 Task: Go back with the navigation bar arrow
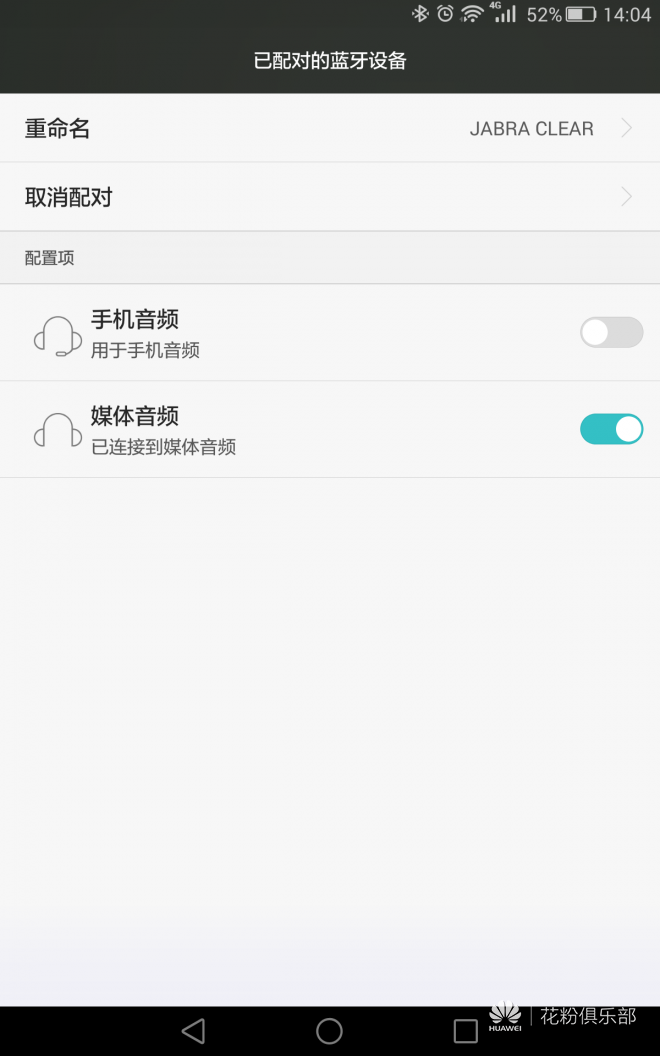(x=194, y=1030)
